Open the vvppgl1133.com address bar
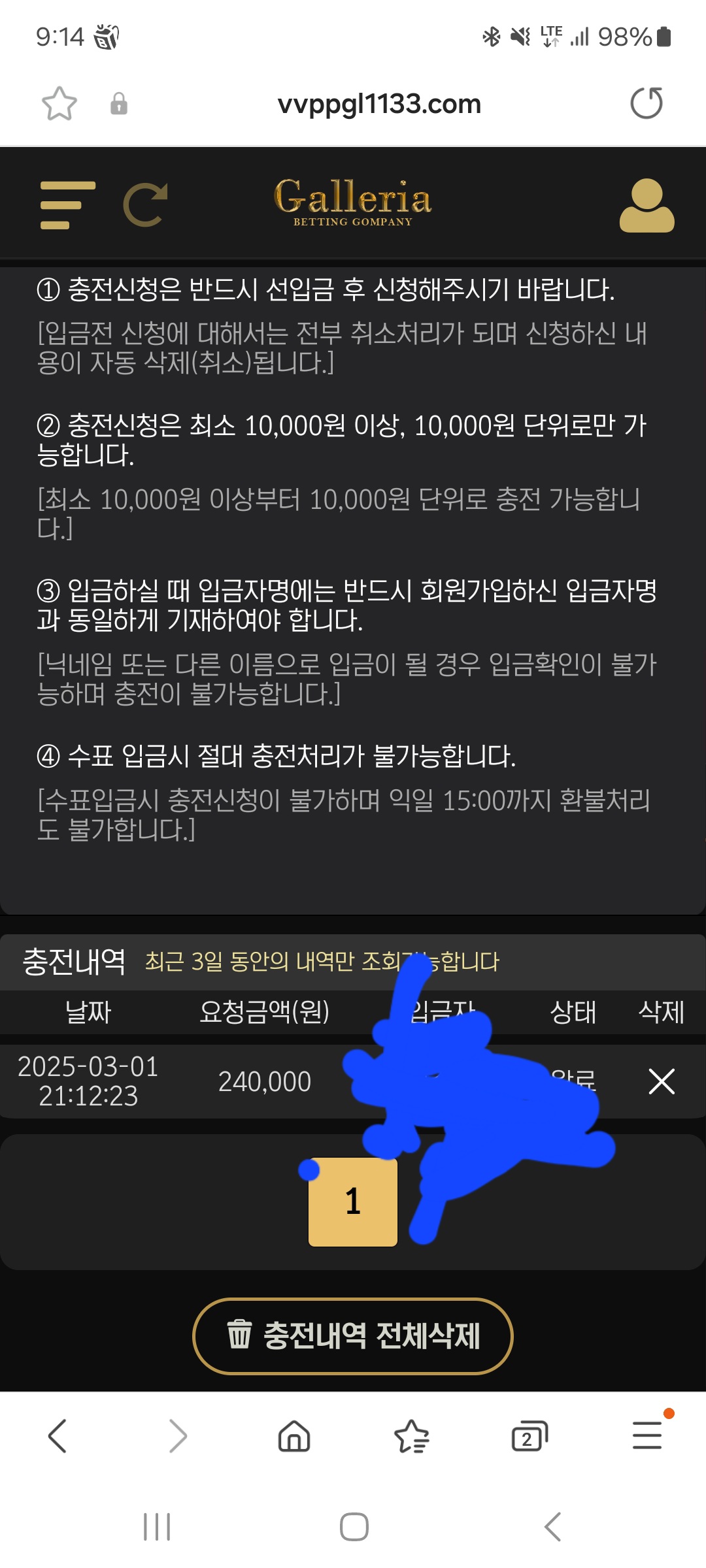The image size is (706, 1568). (x=379, y=105)
